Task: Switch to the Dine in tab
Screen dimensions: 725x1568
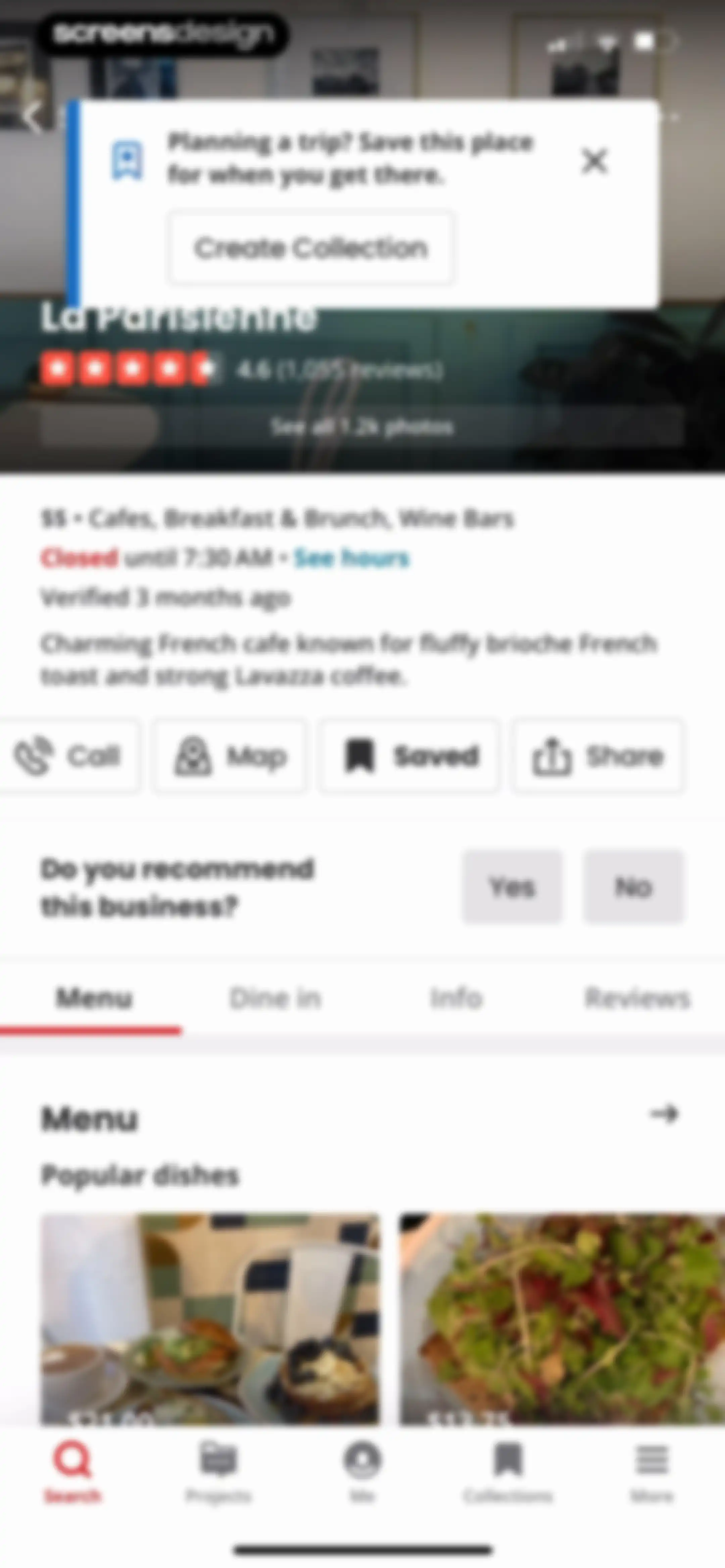Action: pyautogui.click(x=275, y=998)
